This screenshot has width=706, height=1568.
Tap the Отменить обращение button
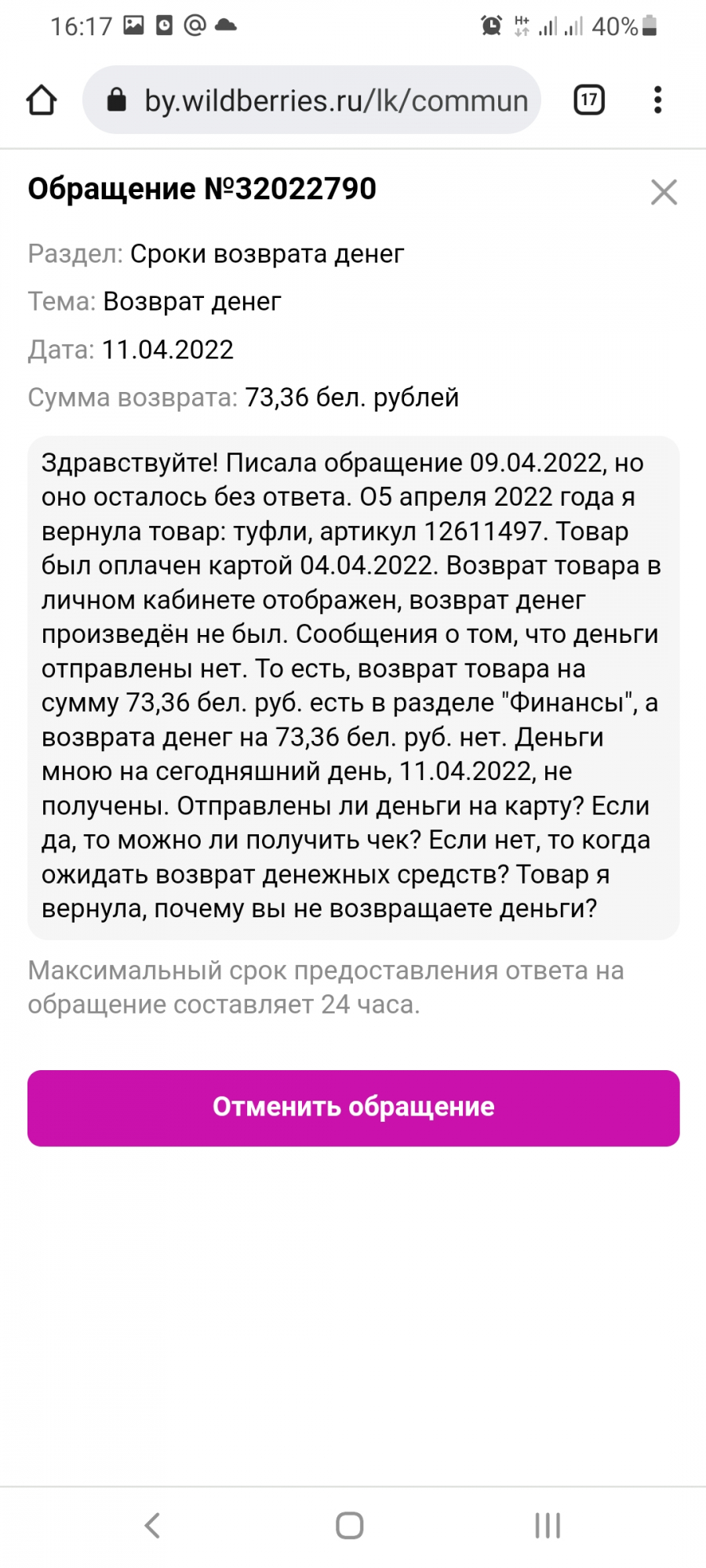(x=353, y=1108)
